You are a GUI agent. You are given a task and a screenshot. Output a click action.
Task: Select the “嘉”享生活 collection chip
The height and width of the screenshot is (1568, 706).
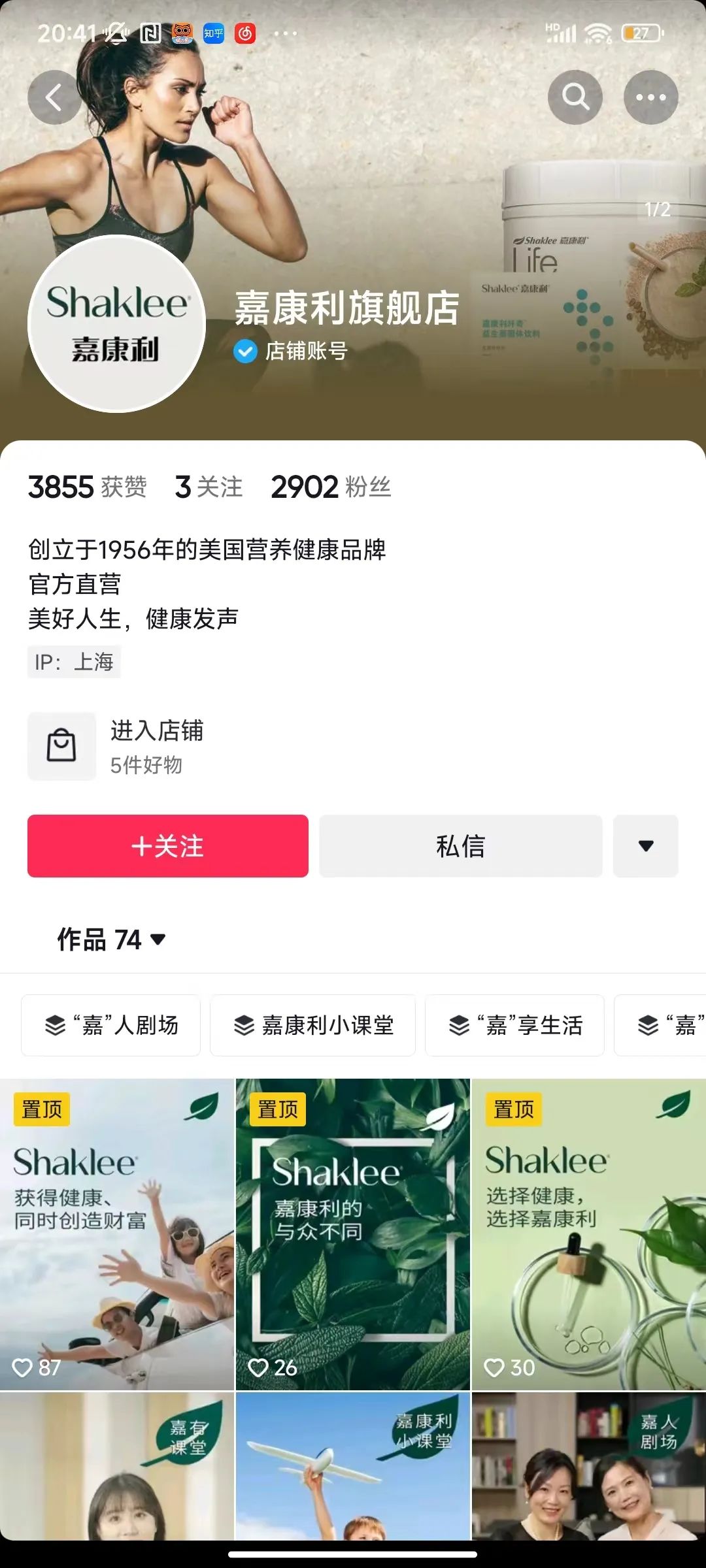click(x=514, y=1025)
